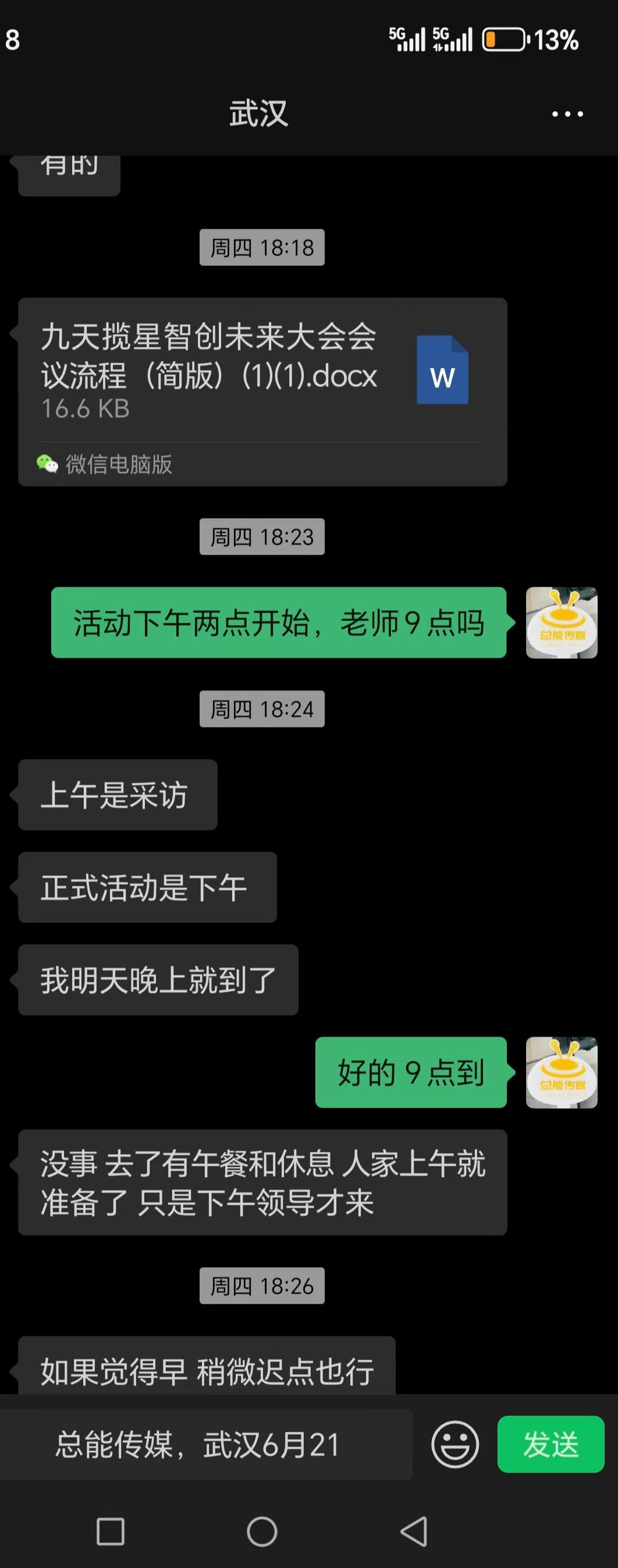Image resolution: width=618 pixels, height=1568 pixels.
Task: Tap the avatar beside 活动下午两点开始 message
Action: [562, 622]
